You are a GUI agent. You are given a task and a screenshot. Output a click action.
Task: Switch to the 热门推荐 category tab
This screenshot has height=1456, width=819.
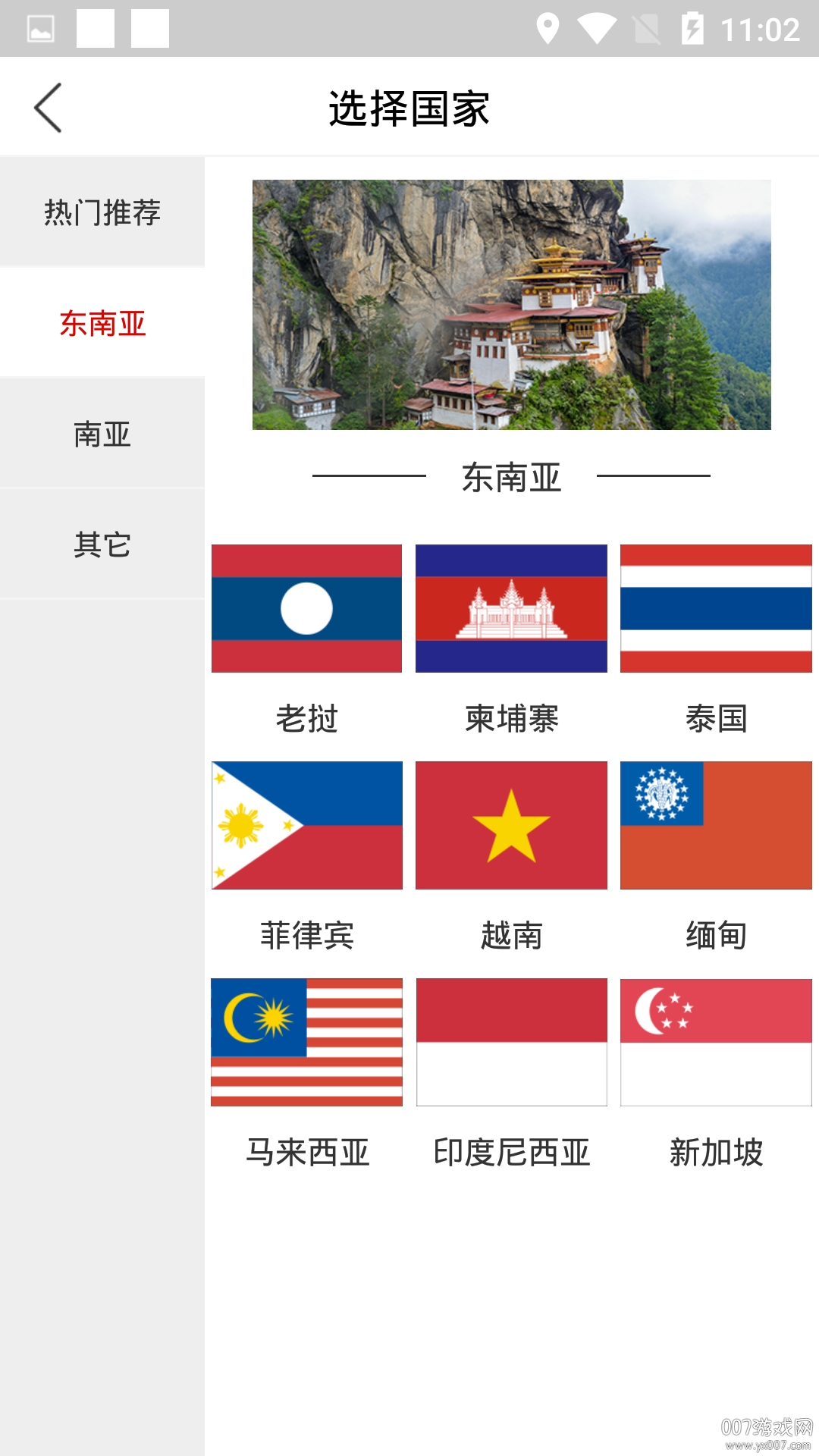click(102, 214)
